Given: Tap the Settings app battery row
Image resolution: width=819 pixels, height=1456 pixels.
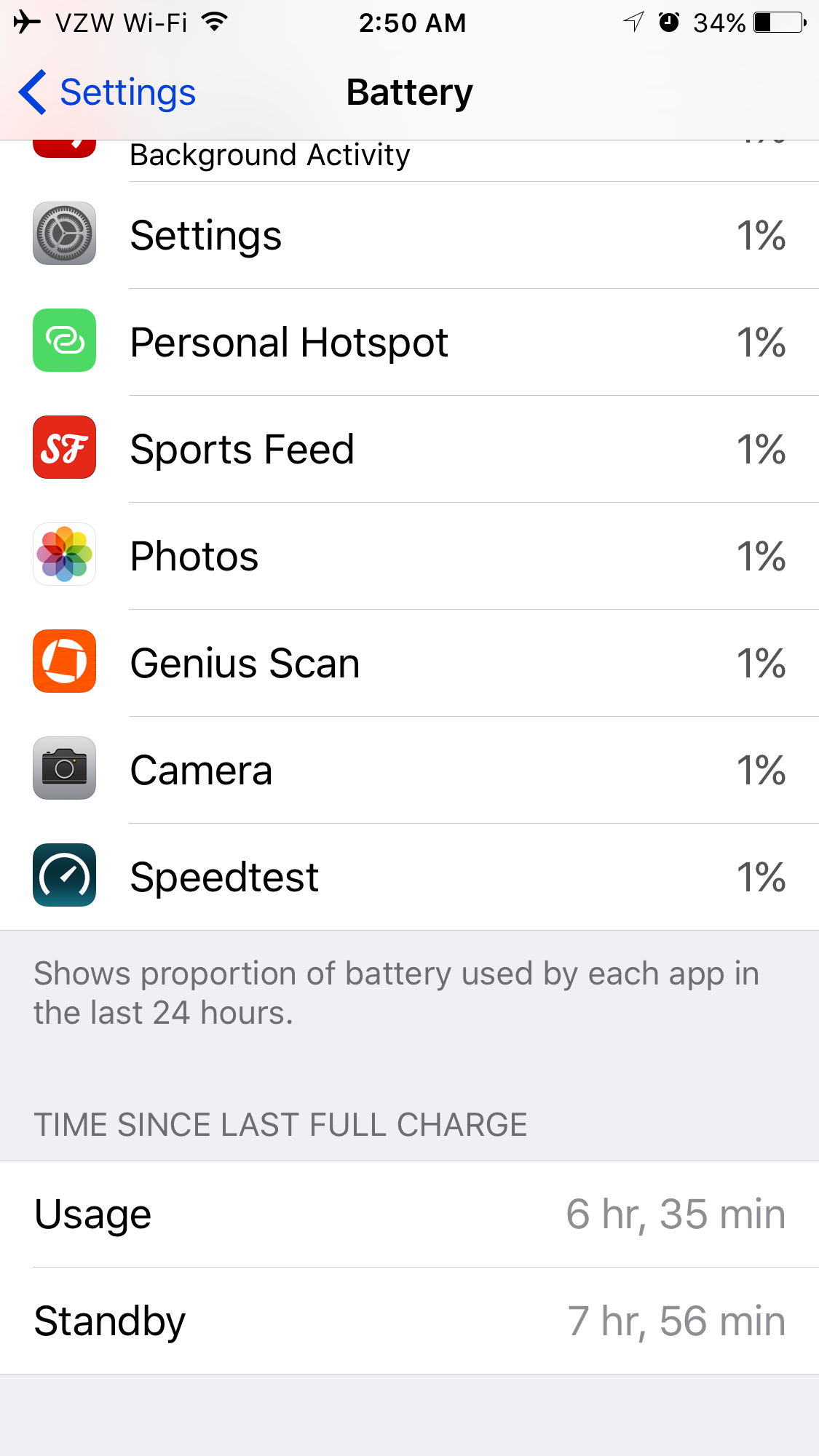Looking at the screenshot, I should tap(409, 235).
